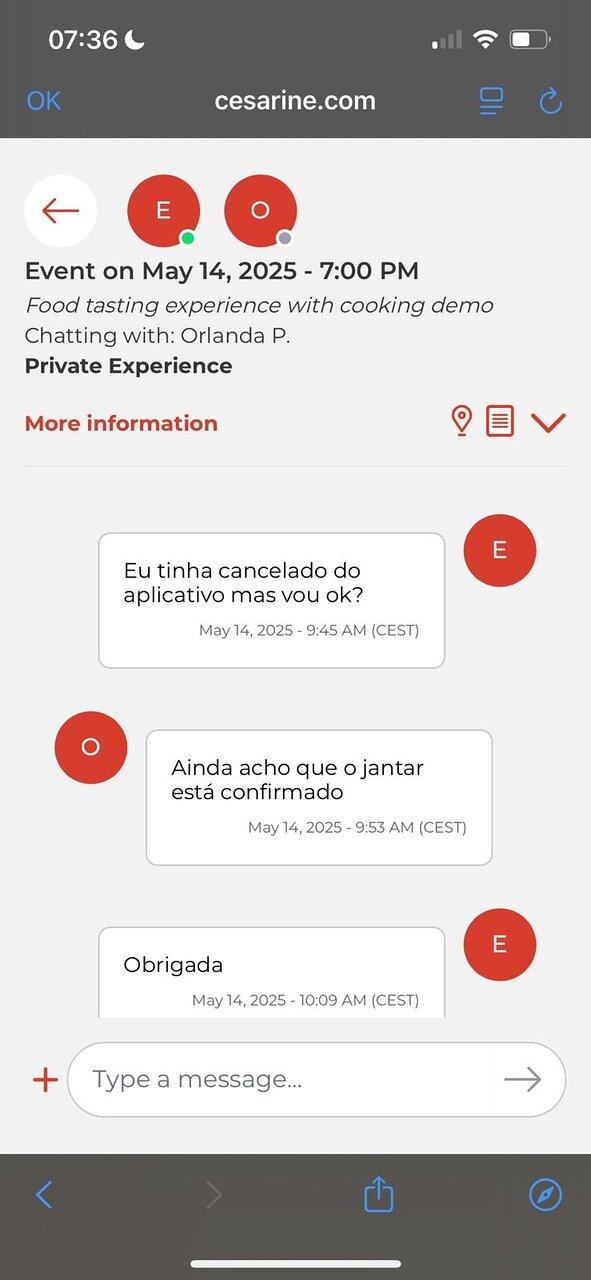
Task: Tap OK to close the browser view
Action: [43, 101]
